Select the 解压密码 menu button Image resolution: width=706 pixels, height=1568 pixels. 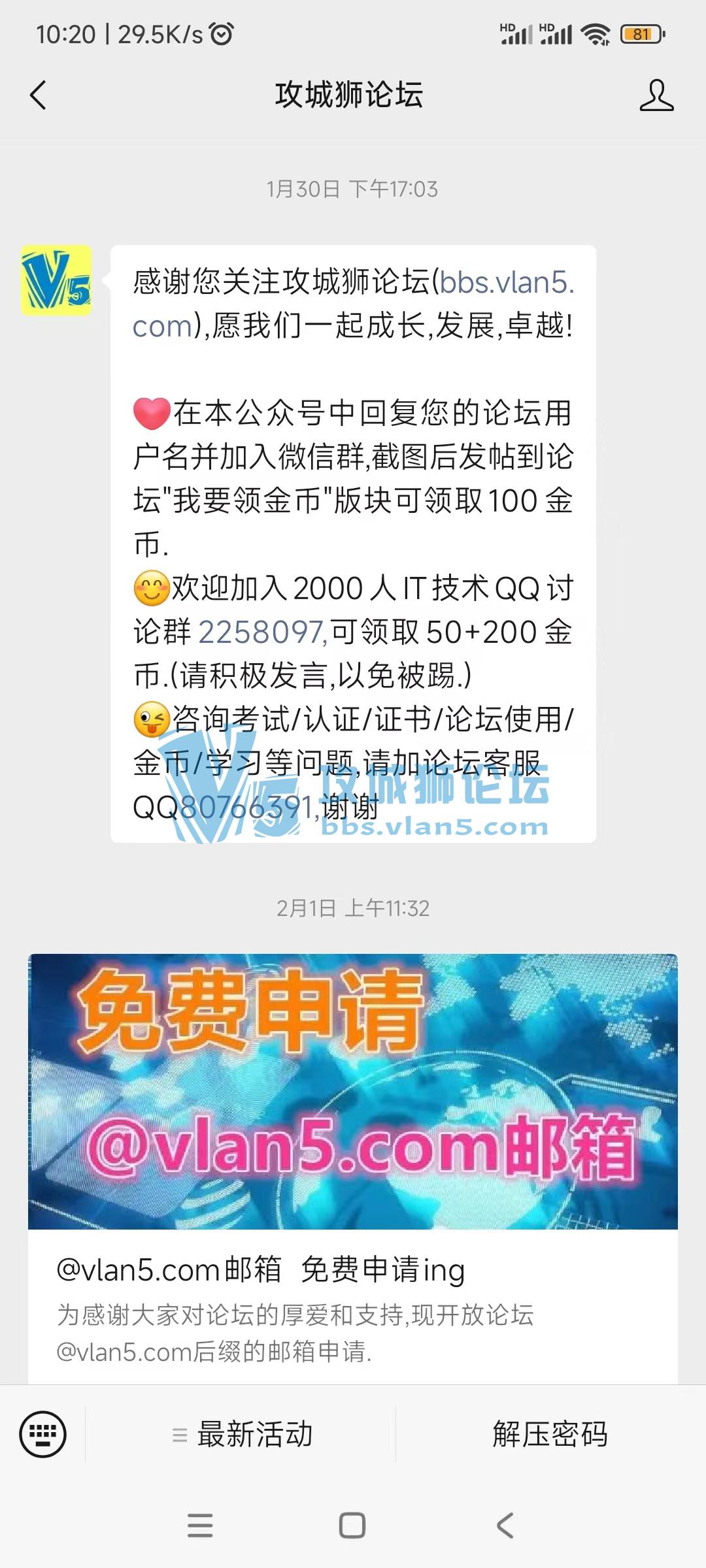click(550, 1434)
